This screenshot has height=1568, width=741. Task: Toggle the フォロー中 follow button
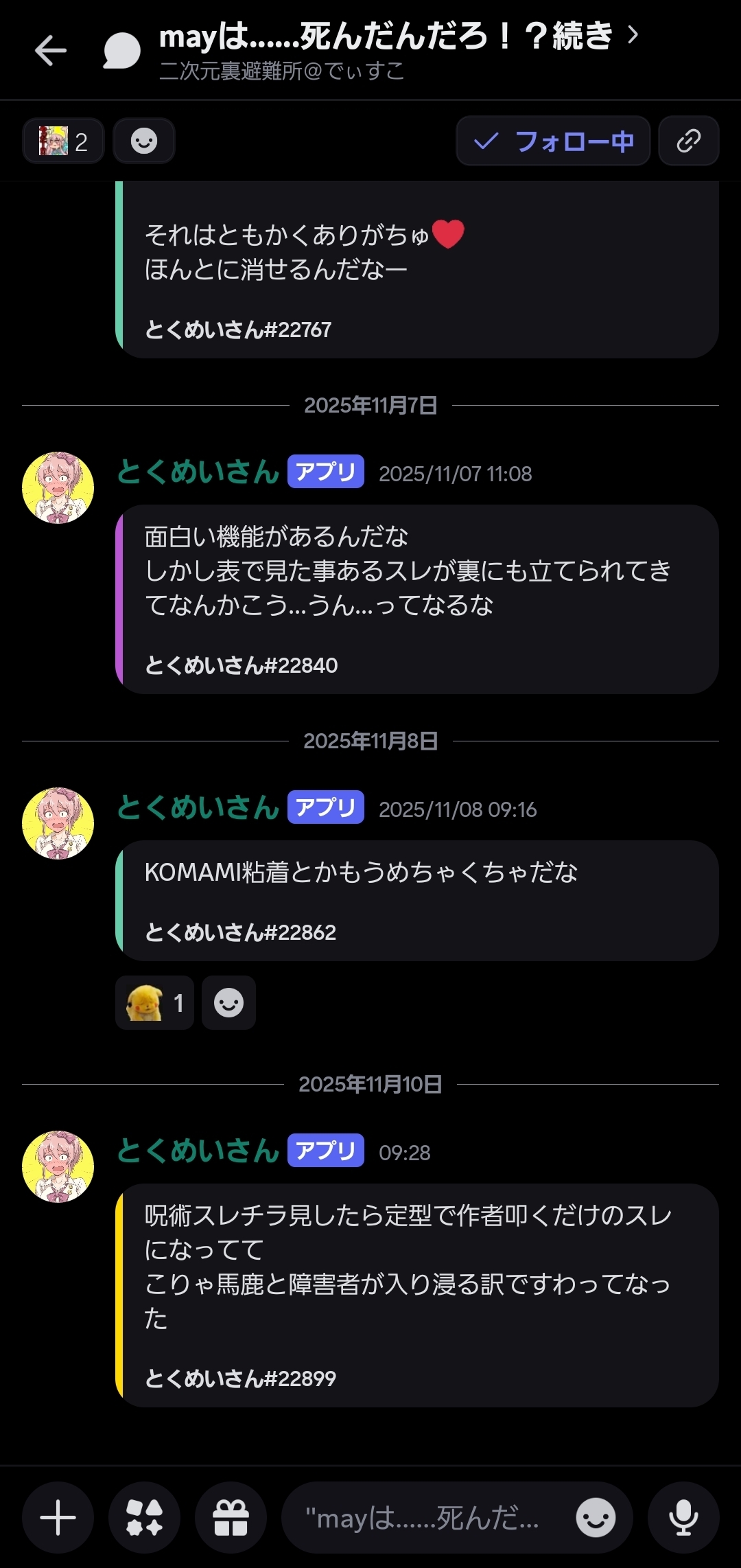tap(553, 141)
